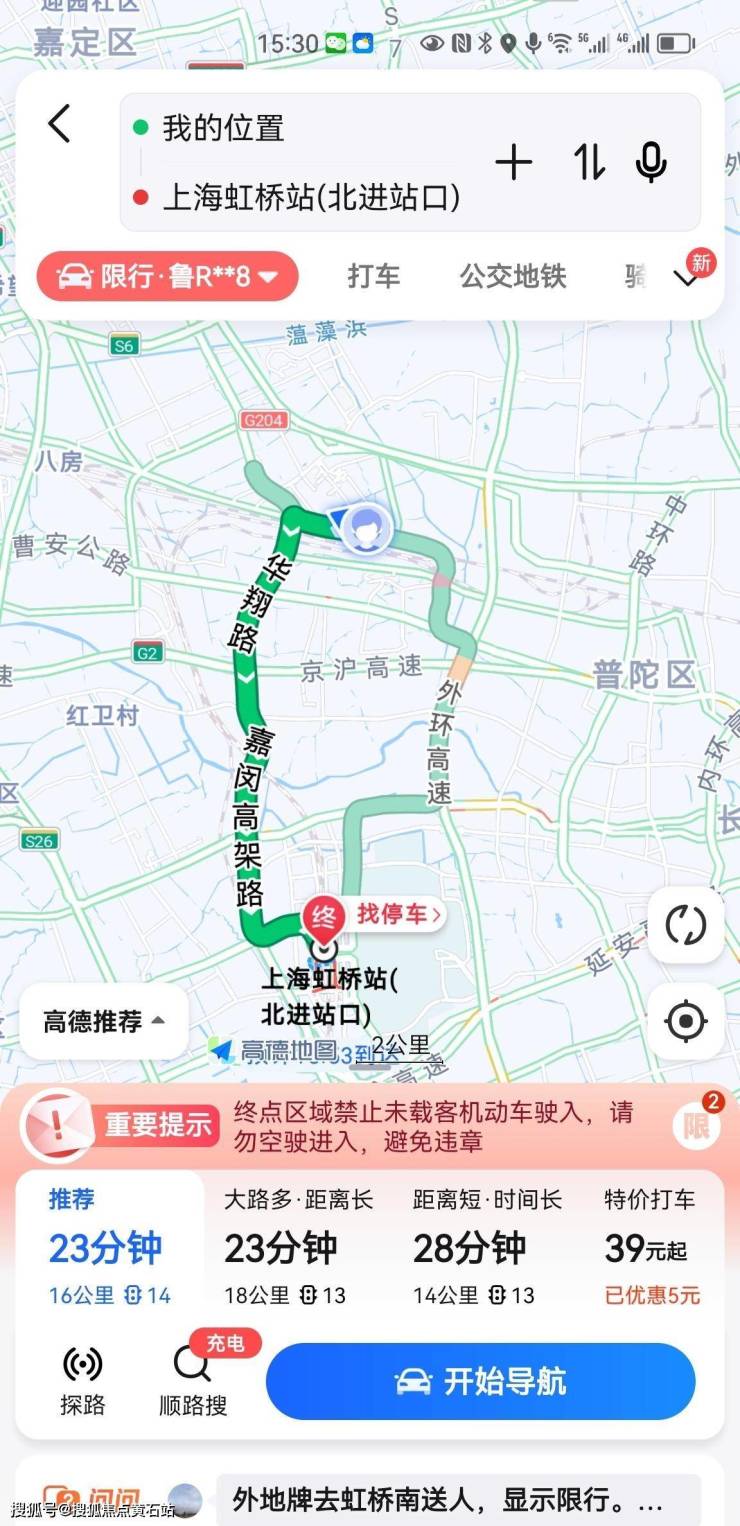Recenter map on my location

coord(686,1021)
